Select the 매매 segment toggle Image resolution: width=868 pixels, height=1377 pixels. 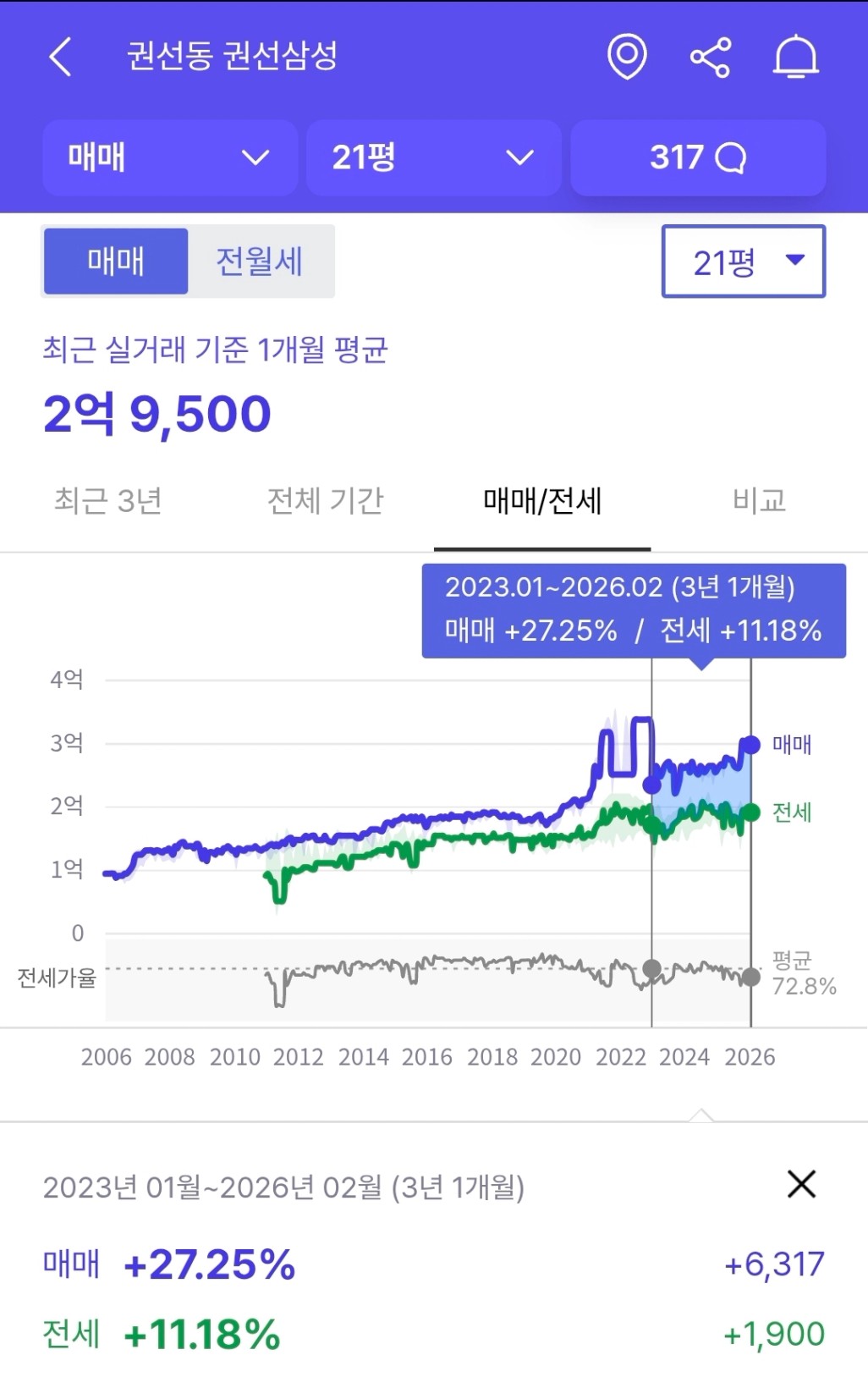[116, 262]
